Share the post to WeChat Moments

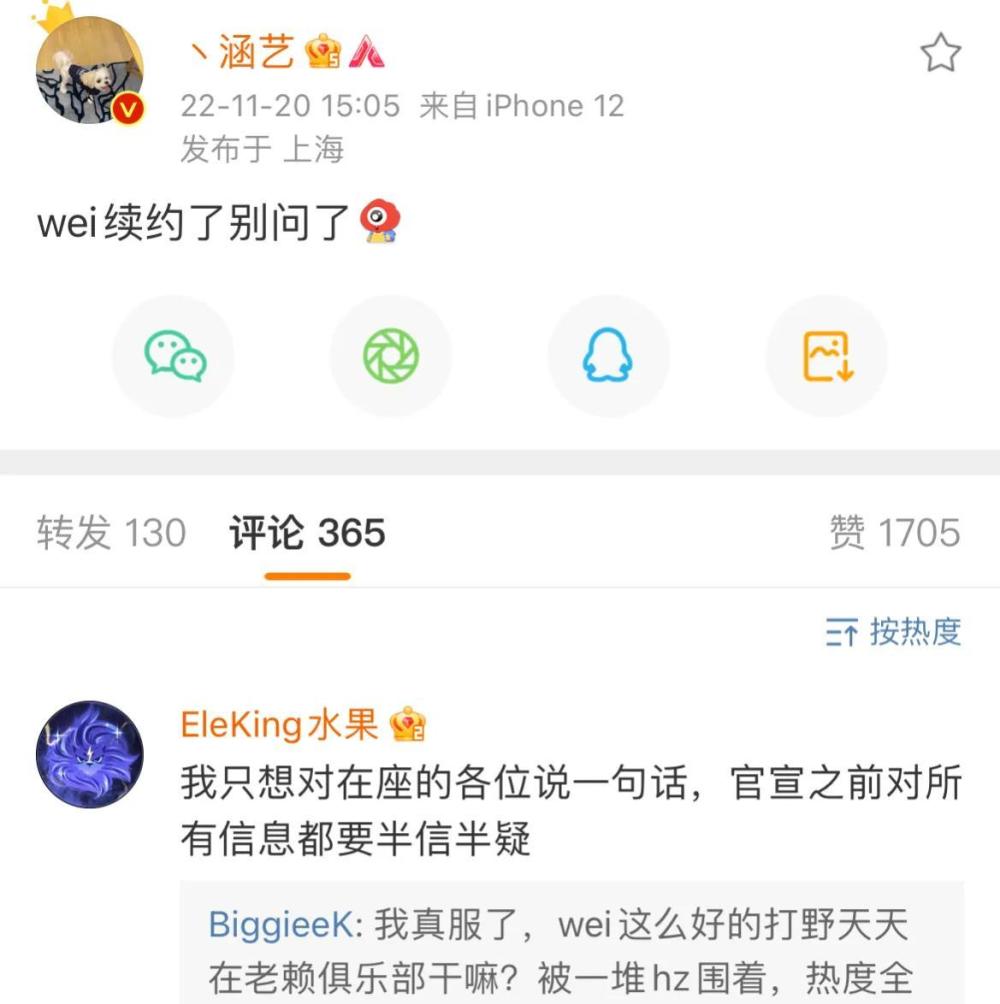(x=391, y=356)
